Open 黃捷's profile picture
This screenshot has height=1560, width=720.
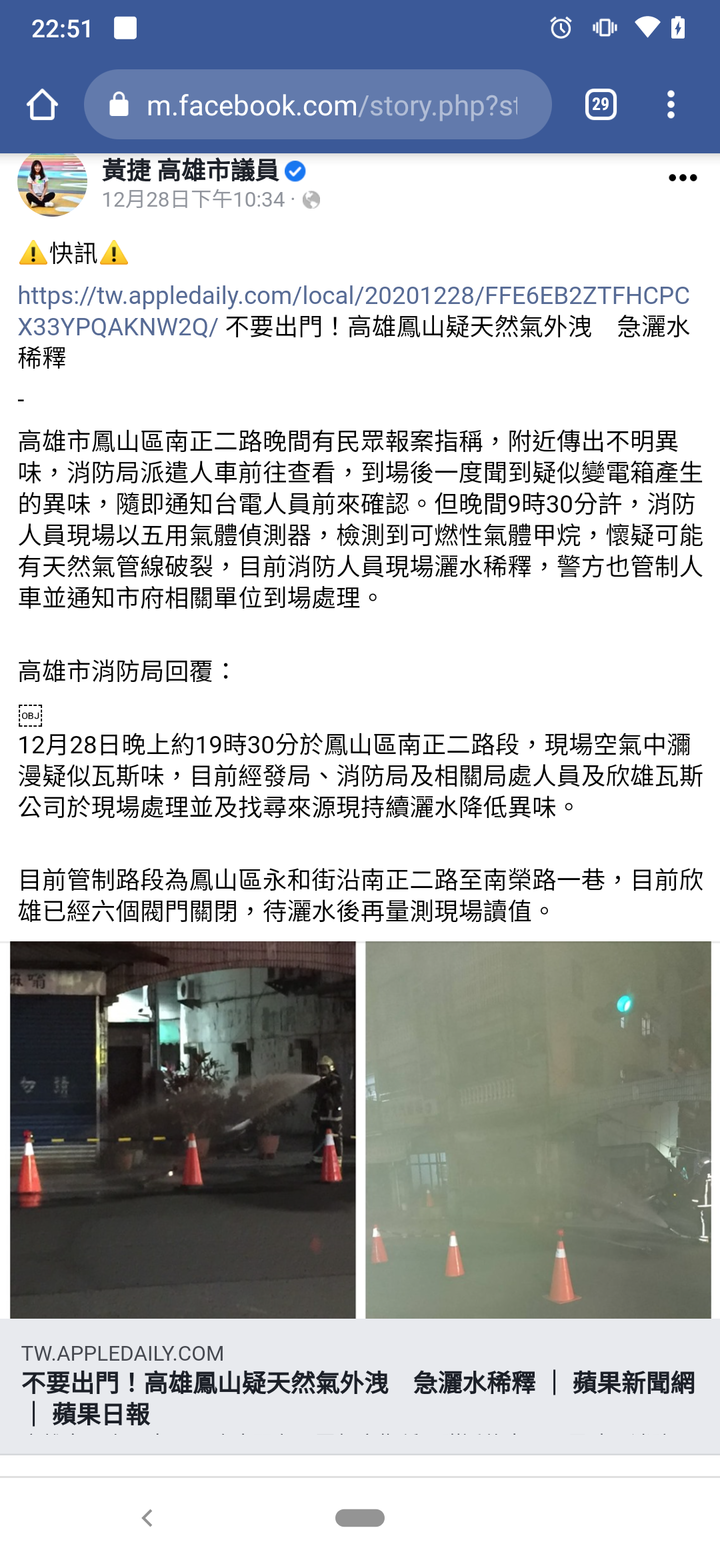click(x=52, y=183)
